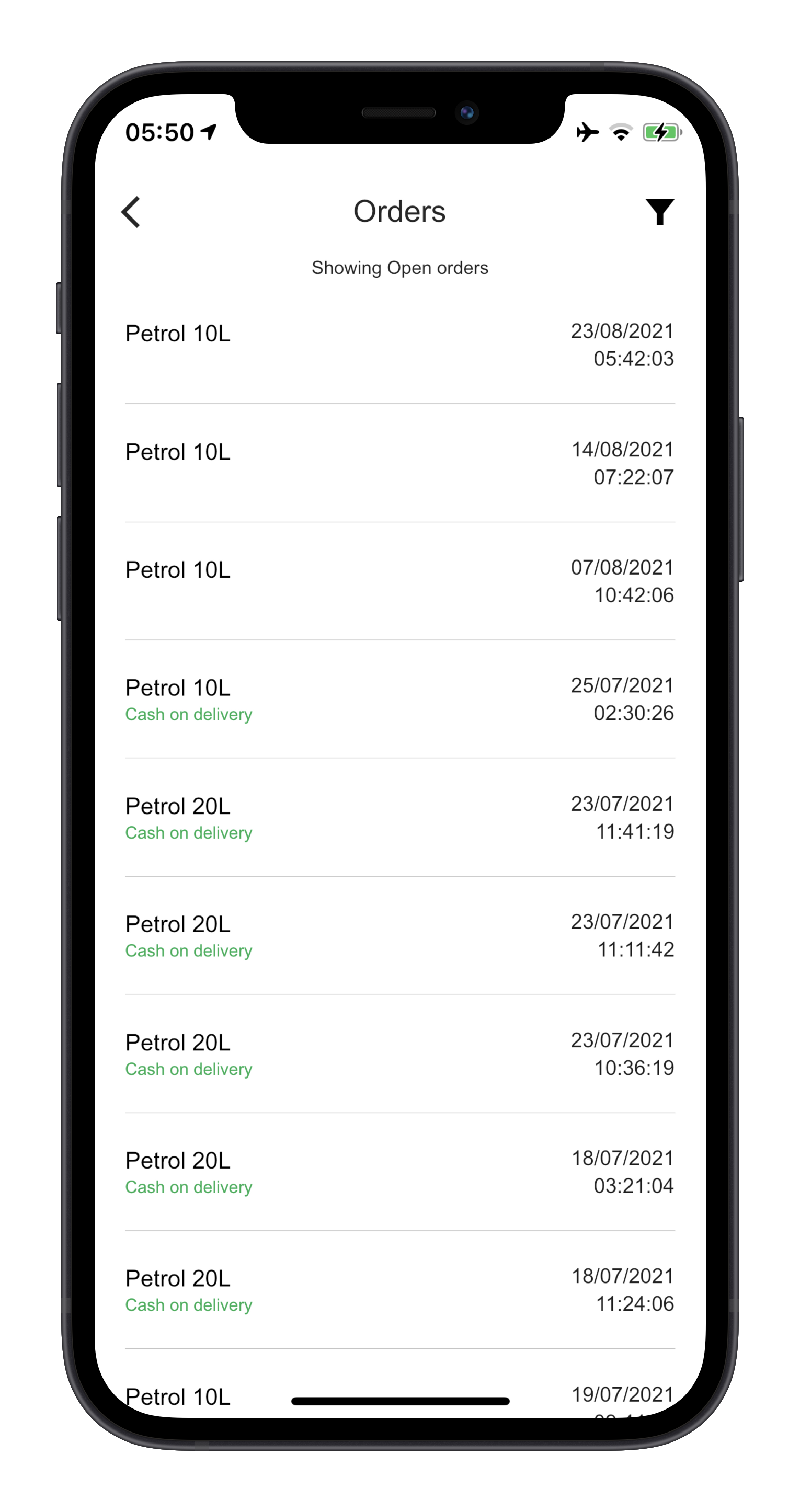Open Petrol 20L order placed at 11:41:19
The image size is (800, 1512).
(399, 817)
